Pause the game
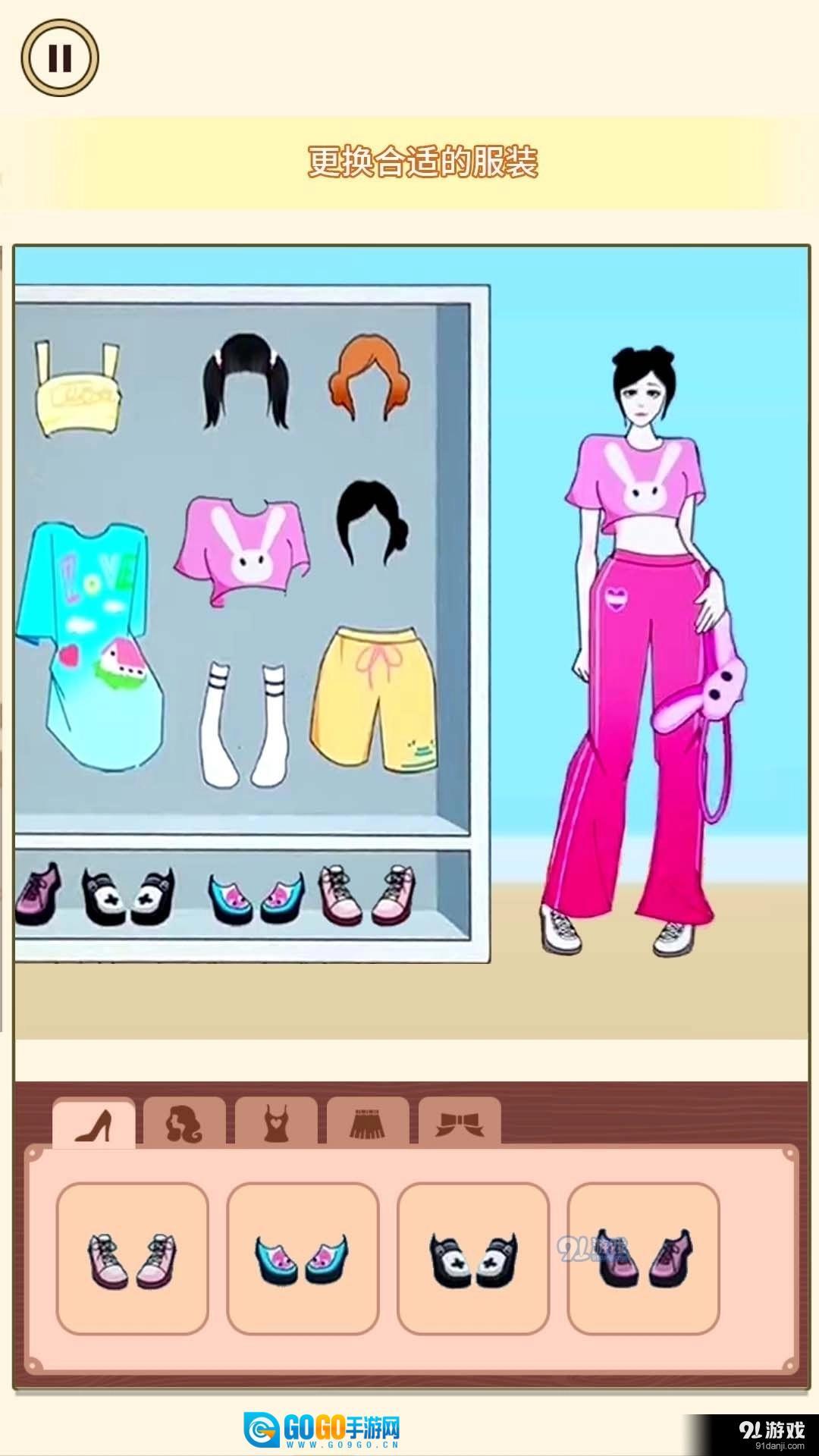Viewport: 819px width, 1456px height. [60, 58]
